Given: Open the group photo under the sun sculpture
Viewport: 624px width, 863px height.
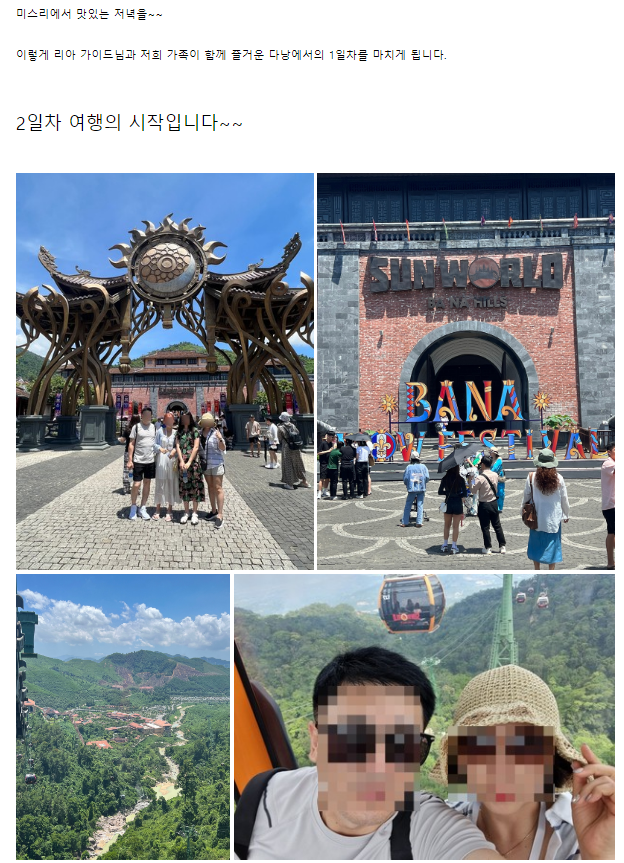Looking at the screenshot, I should tap(165, 371).
